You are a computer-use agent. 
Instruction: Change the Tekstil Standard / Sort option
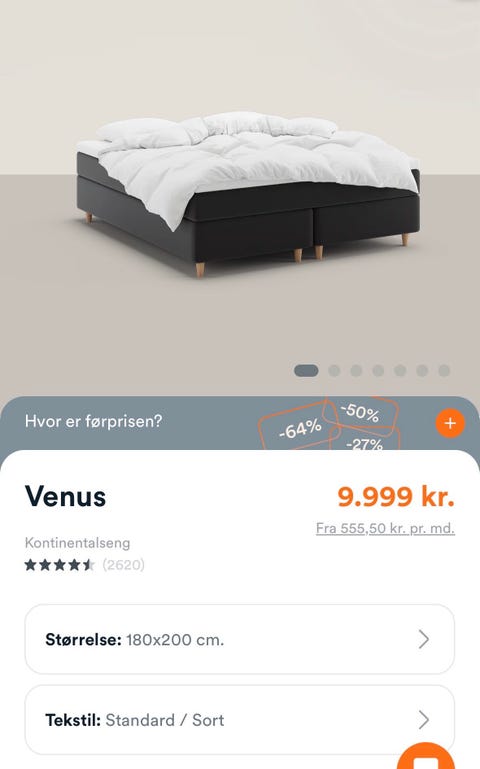point(240,719)
